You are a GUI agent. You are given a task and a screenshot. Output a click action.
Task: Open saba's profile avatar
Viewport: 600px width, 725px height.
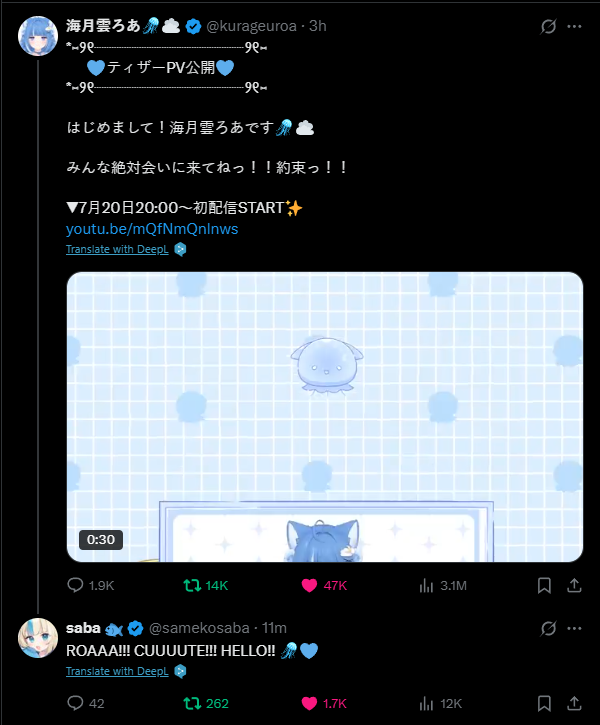(37, 637)
